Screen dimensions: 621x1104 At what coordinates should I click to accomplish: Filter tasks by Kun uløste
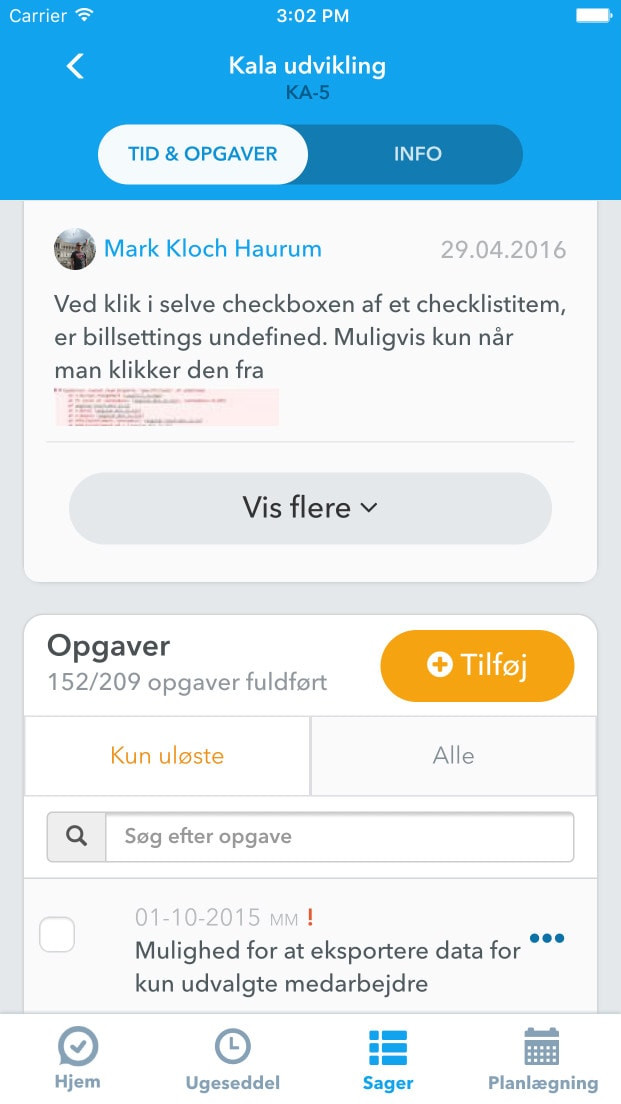[167, 755]
